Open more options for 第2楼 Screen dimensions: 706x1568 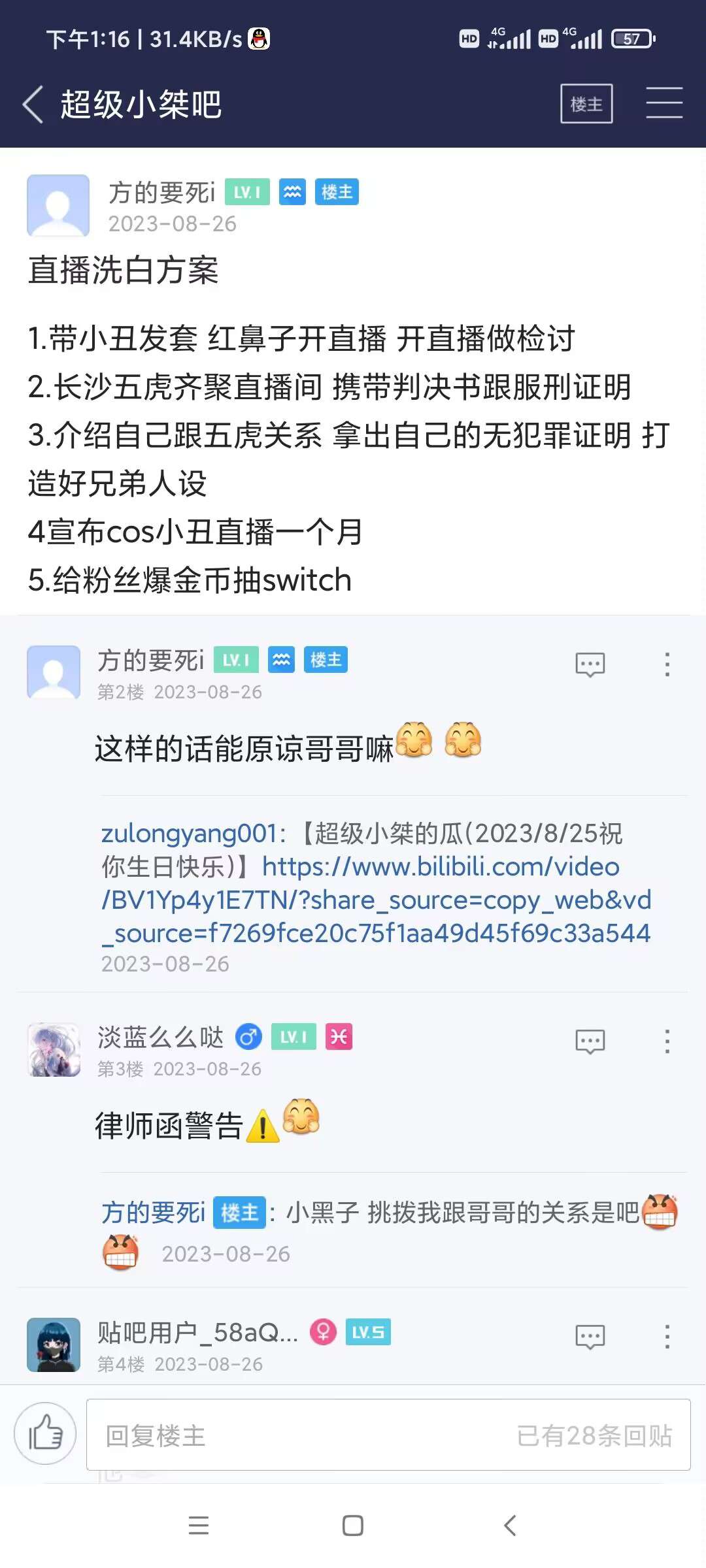tap(667, 664)
